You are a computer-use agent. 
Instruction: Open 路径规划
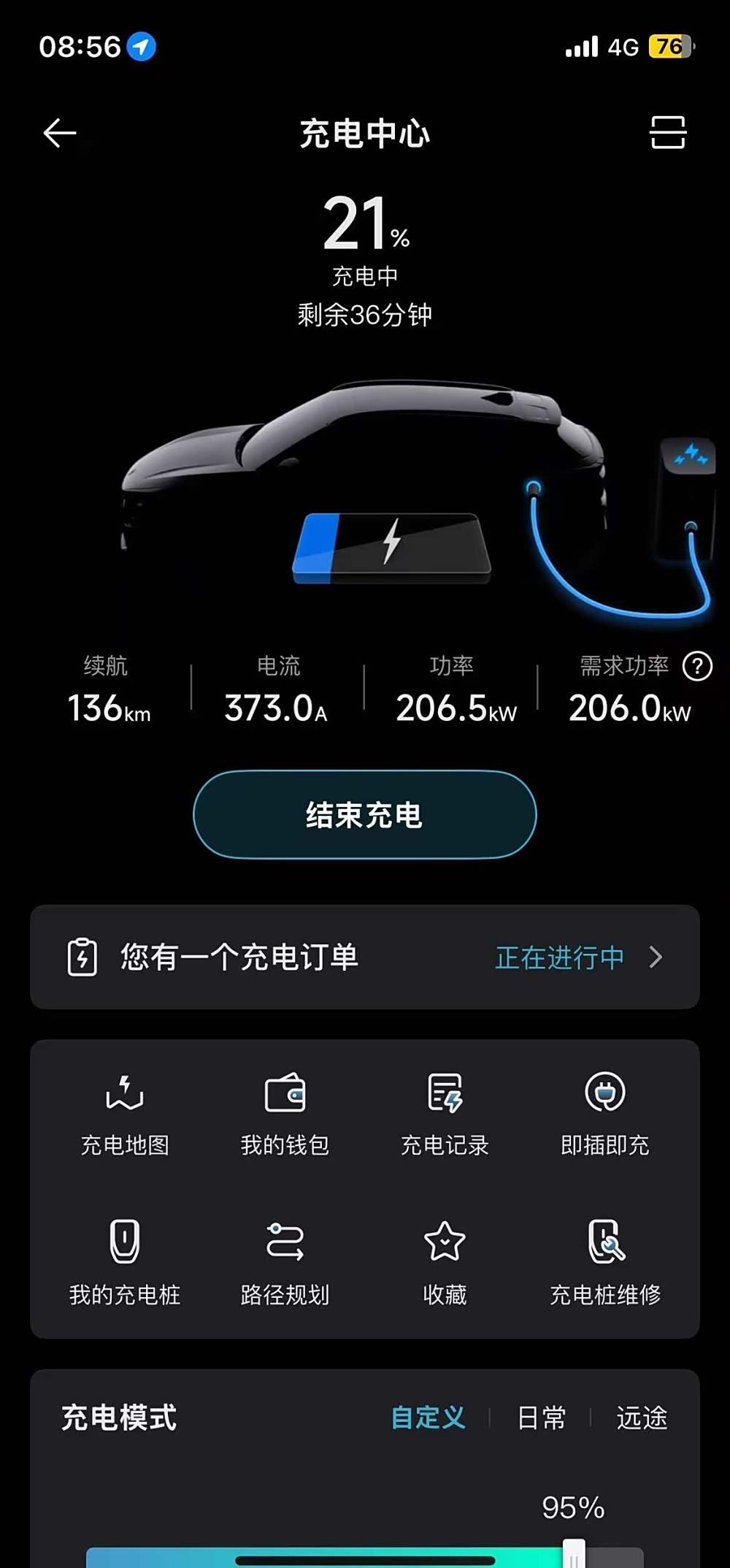285,1263
